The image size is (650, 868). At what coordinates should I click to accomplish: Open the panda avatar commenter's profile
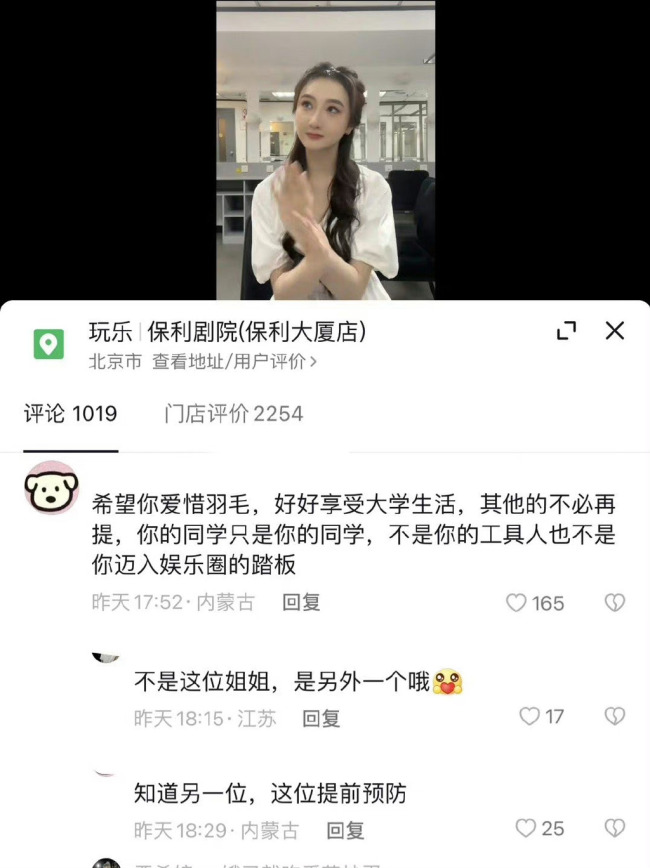coord(51,488)
